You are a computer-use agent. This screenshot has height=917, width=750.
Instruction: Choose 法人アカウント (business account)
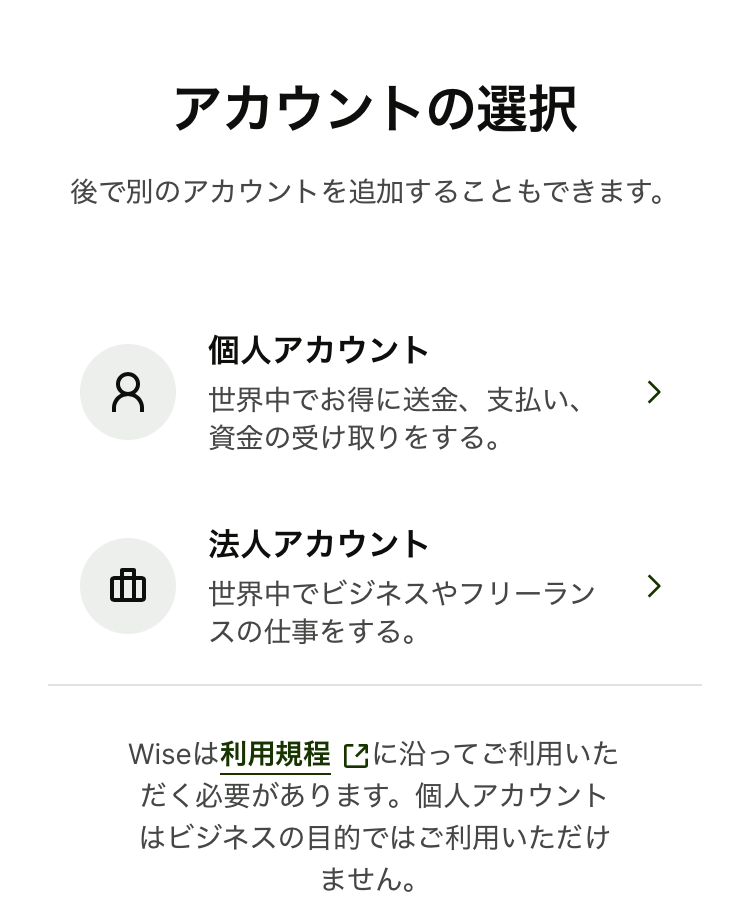click(375, 586)
